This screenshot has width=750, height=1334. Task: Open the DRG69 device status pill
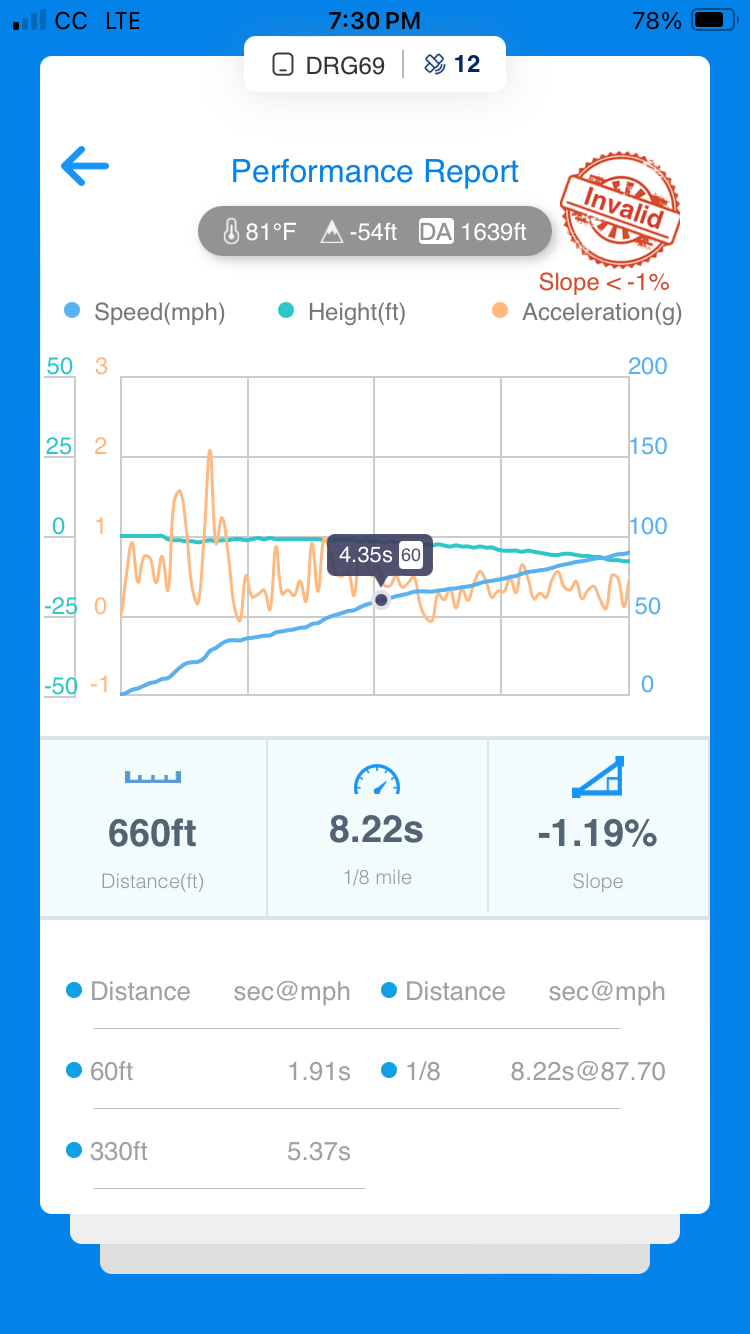click(x=375, y=65)
